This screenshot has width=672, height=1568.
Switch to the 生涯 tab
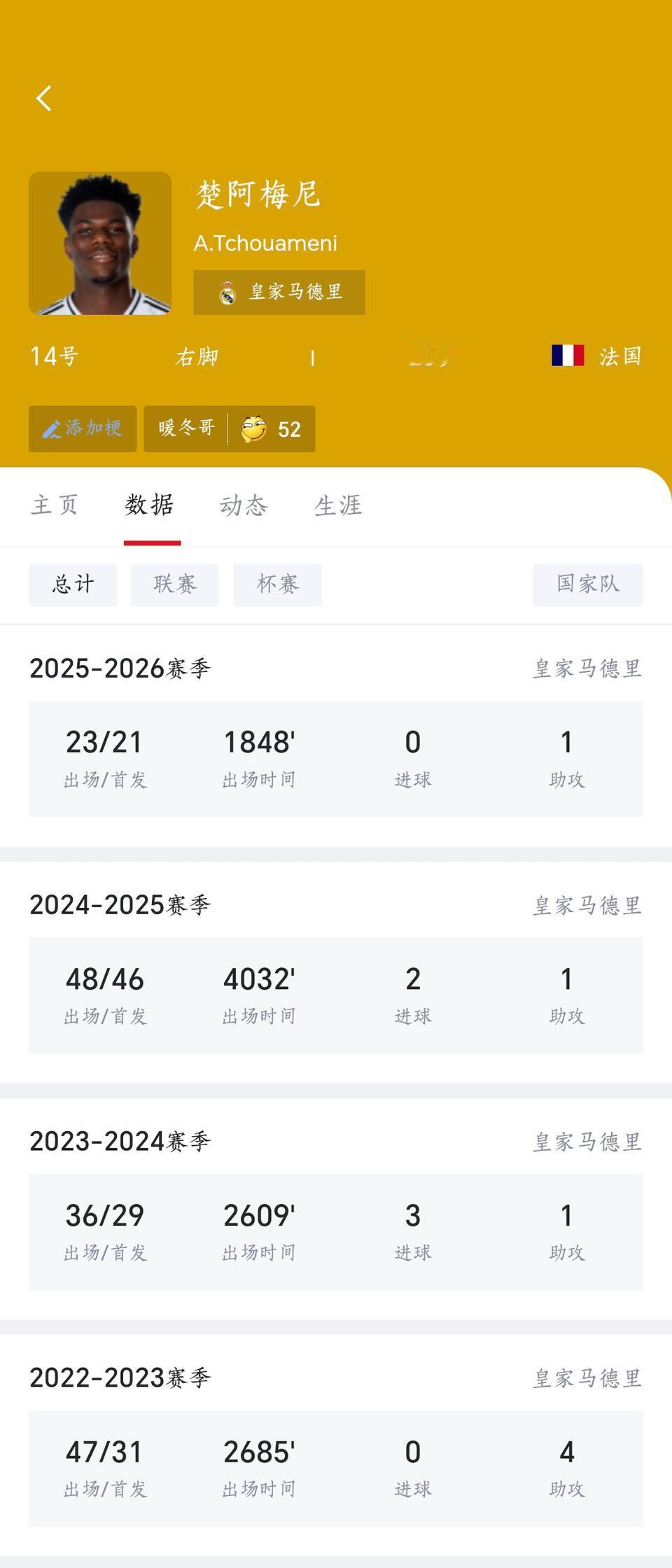[x=339, y=505]
